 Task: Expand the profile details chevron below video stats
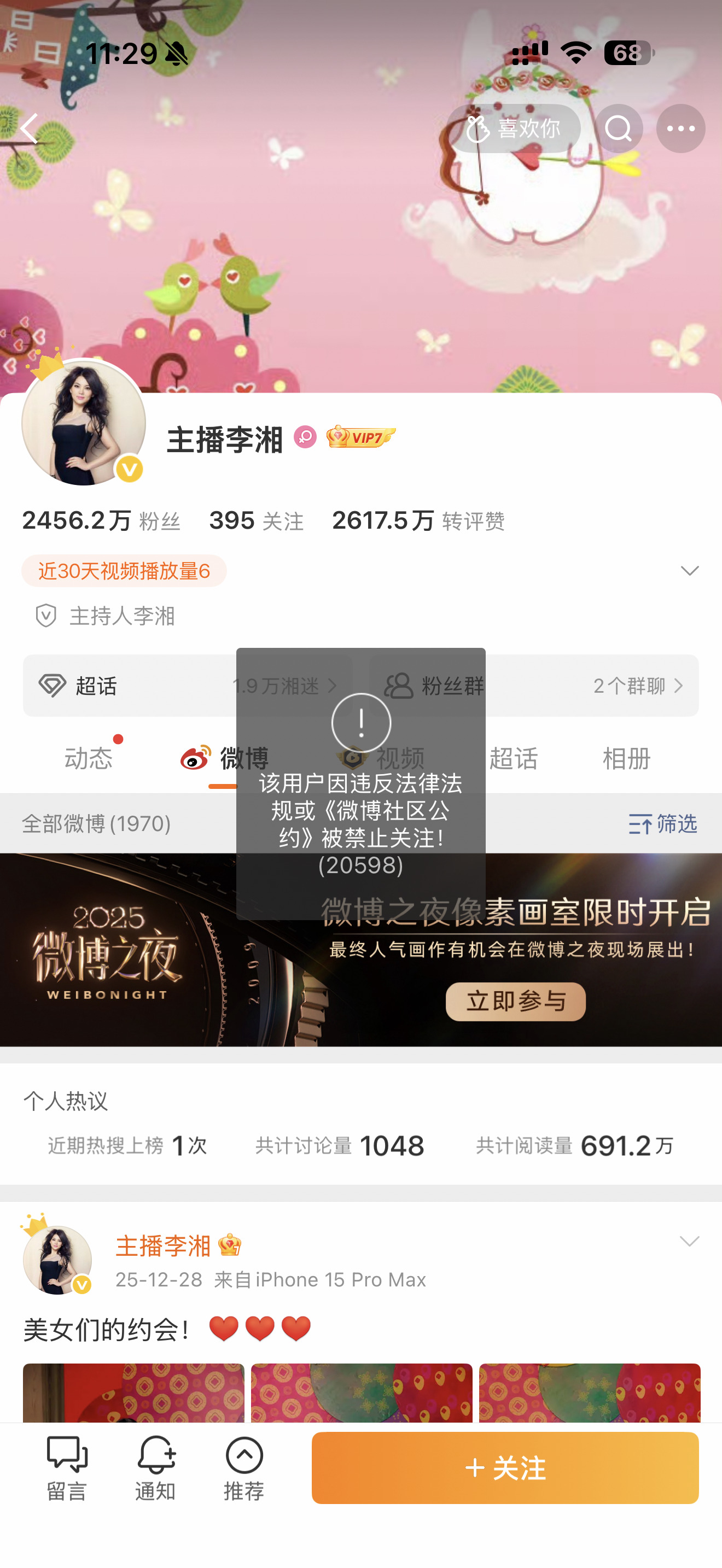689,571
